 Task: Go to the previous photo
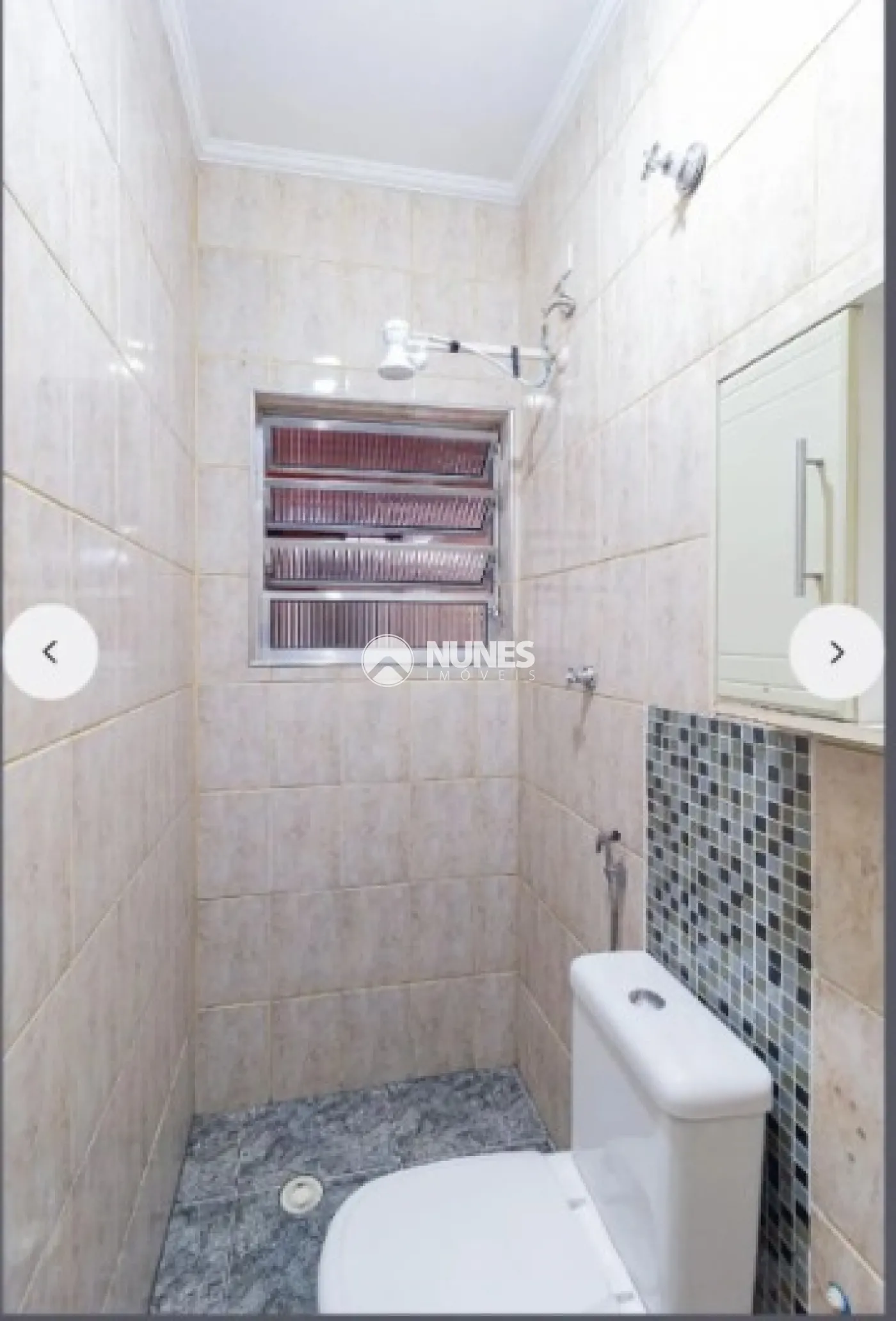pyautogui.click(x=51, y=652)
